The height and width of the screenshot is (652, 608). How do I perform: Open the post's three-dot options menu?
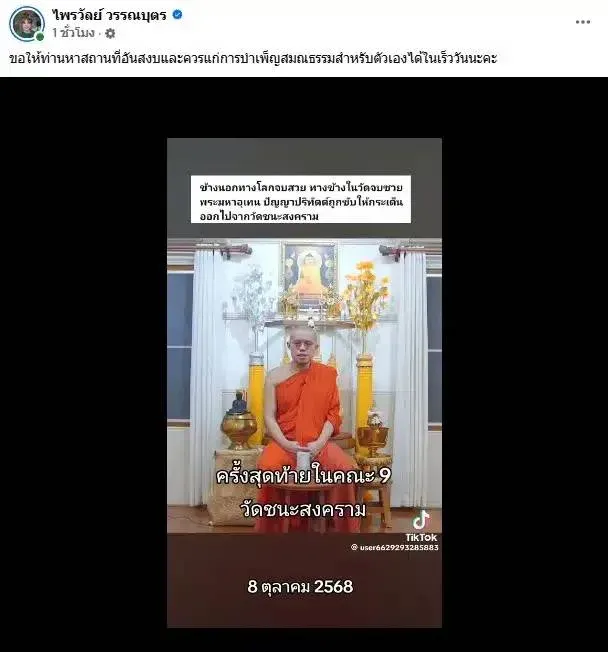pyautogui.click(x=582, y=22)
